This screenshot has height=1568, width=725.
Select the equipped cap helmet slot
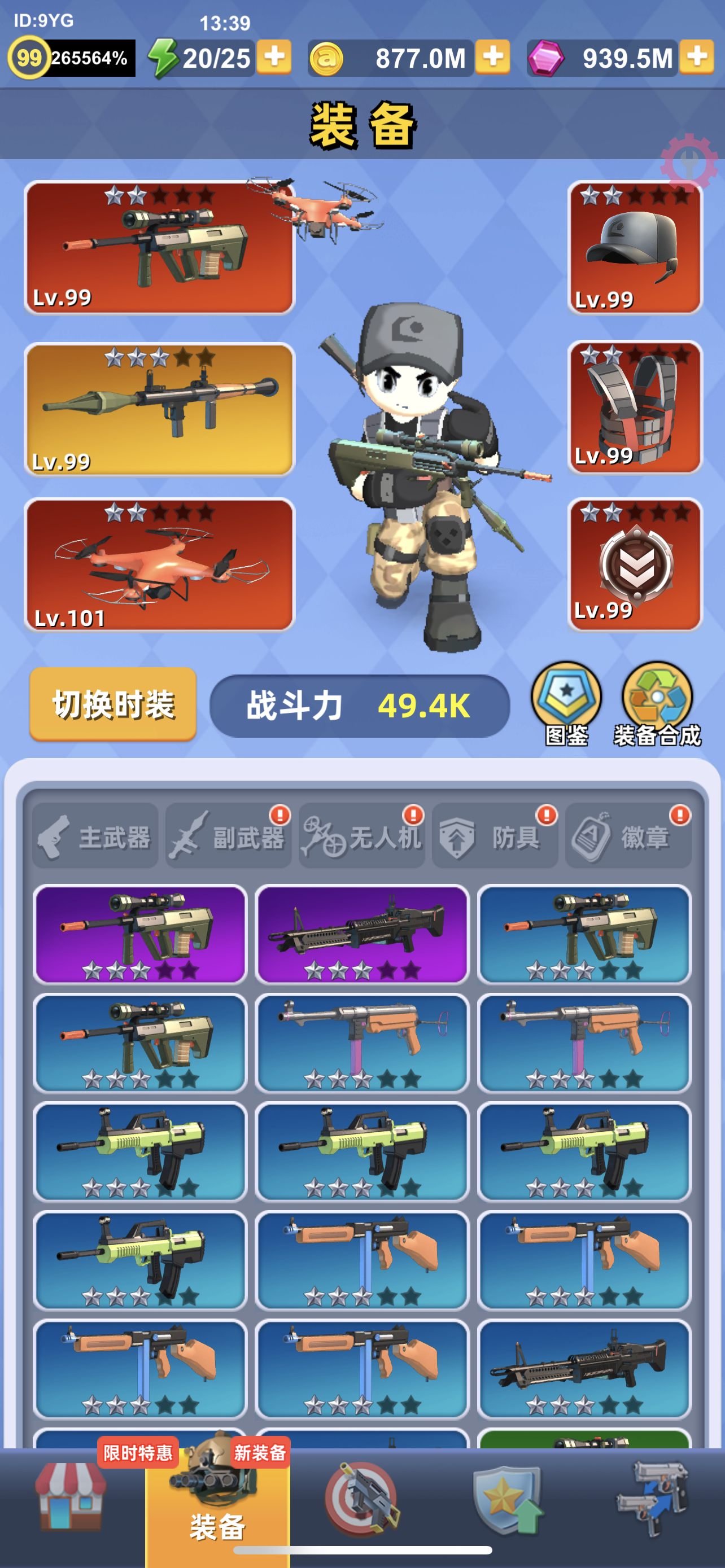point(635,248)
